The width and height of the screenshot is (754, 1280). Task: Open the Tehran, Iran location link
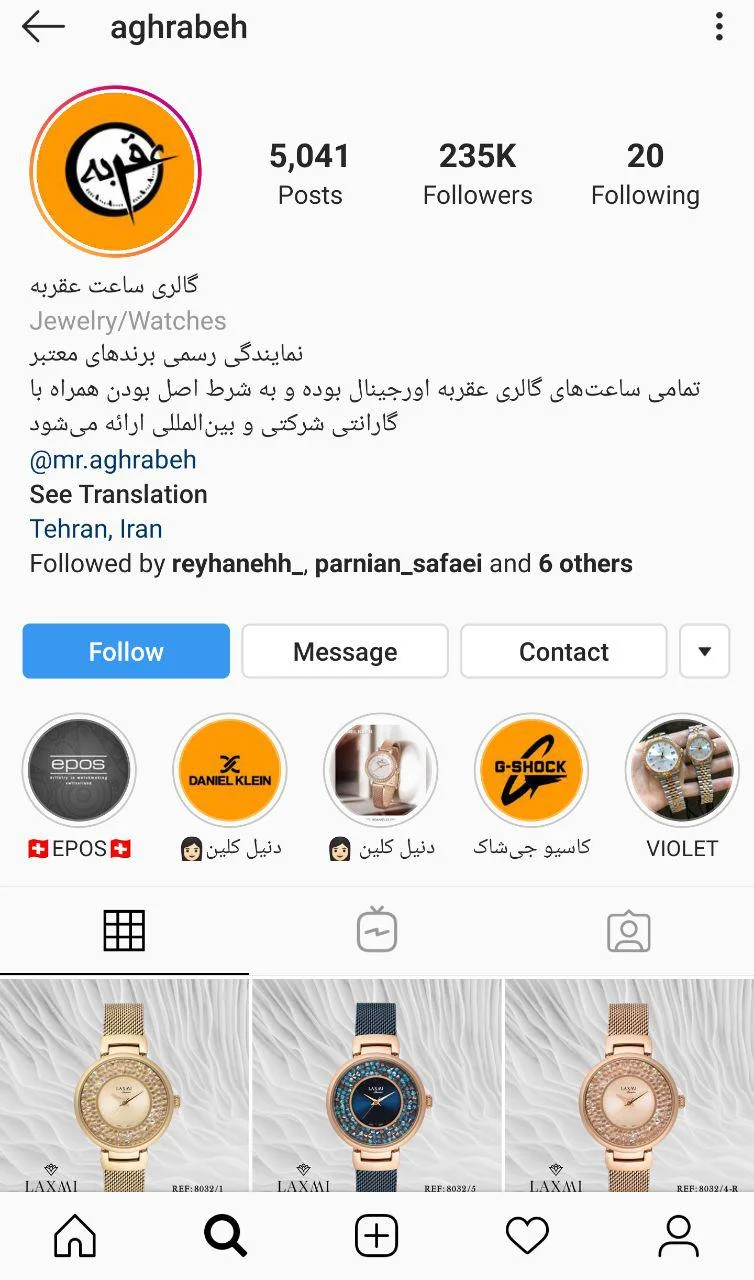[x=97, y=528]
